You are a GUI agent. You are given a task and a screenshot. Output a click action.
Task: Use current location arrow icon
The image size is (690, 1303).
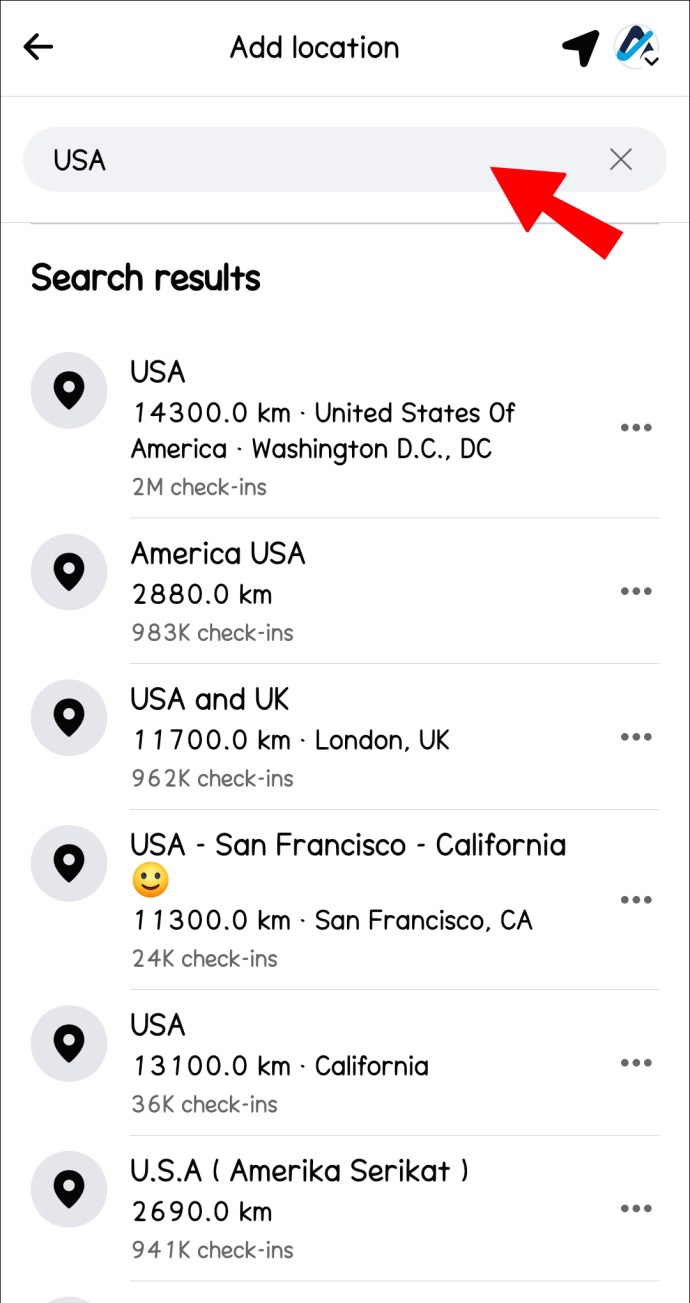click(x=580, y=48)
